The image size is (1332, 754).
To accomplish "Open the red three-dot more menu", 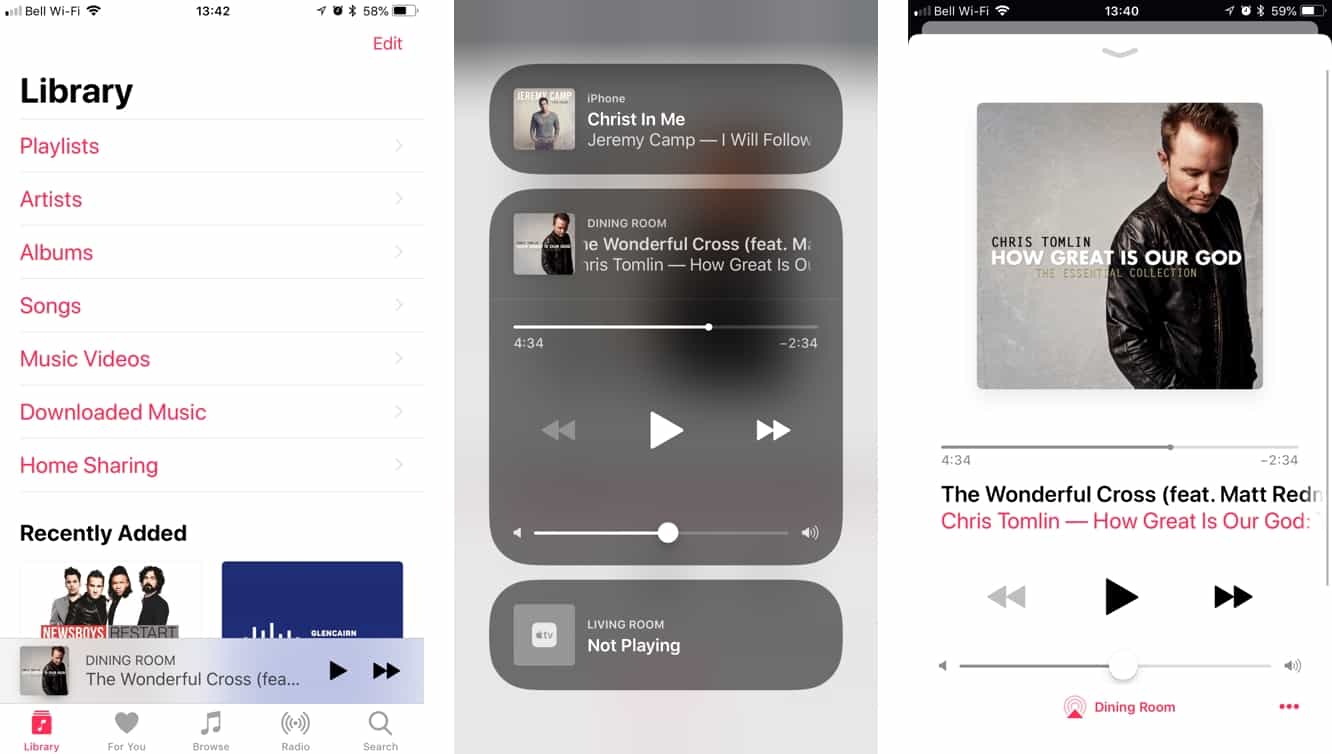I will tap(1289, 707).
